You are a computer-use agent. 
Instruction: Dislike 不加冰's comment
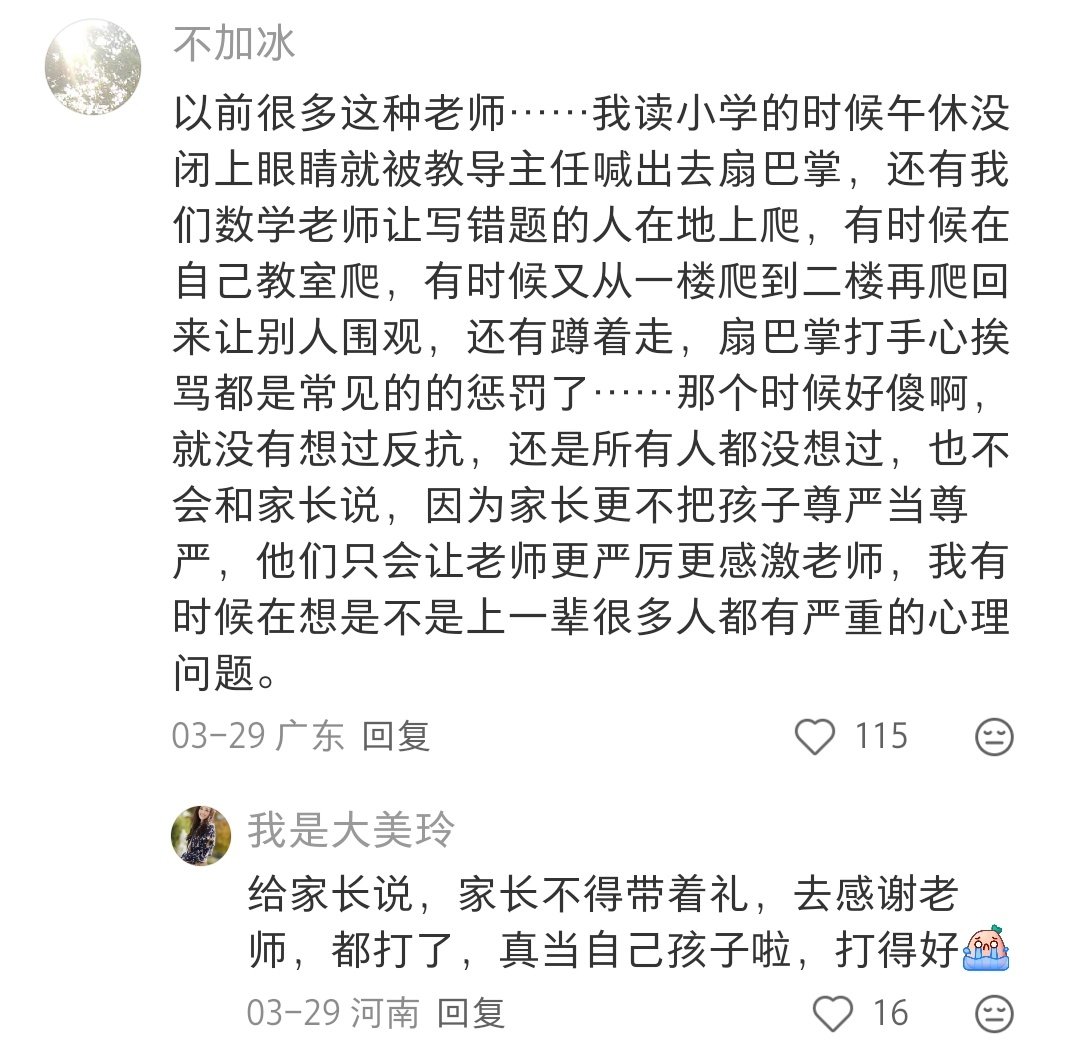coord(994,737)
